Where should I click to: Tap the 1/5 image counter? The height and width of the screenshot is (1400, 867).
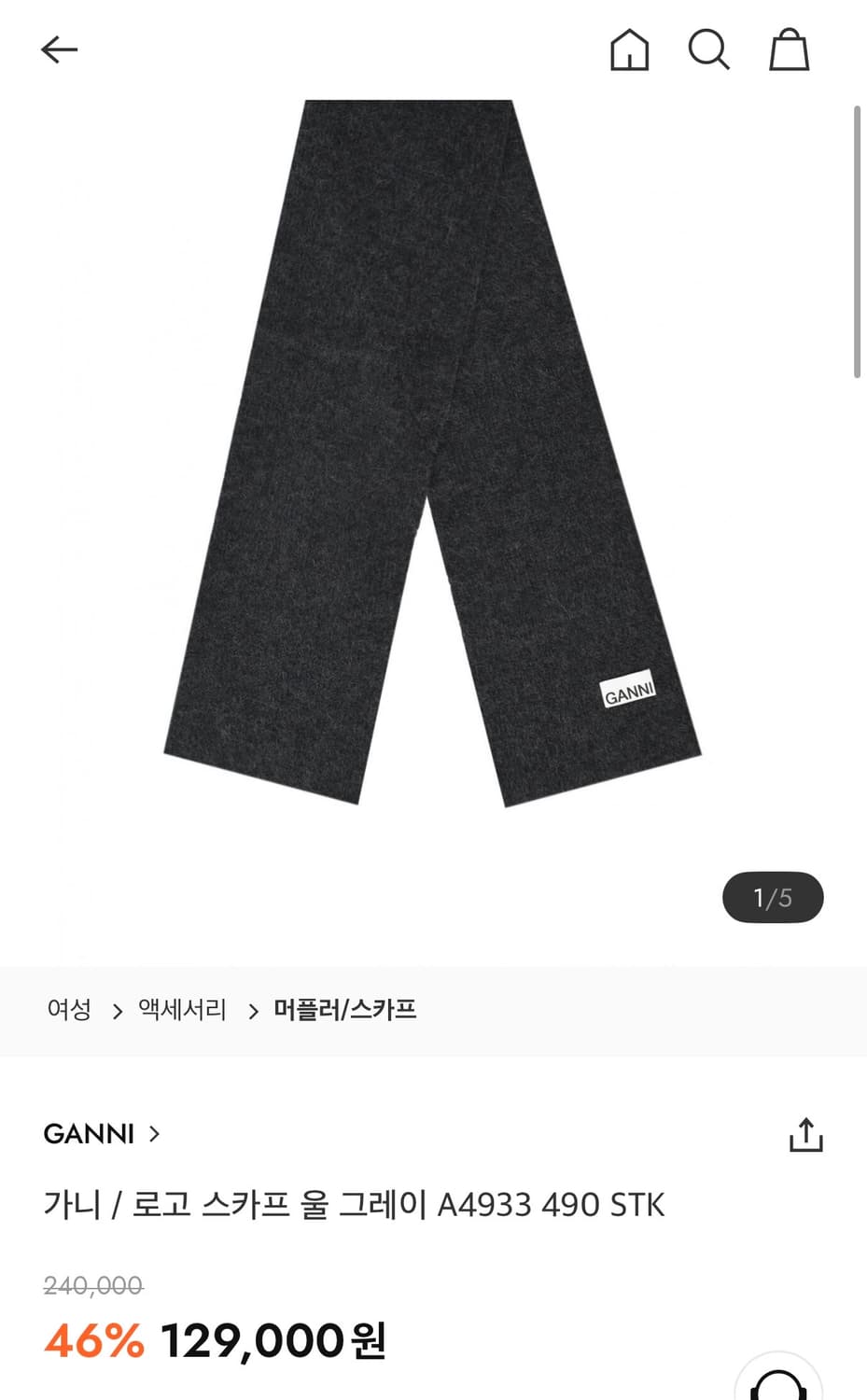pyautogui.click(x=772, y=897)
